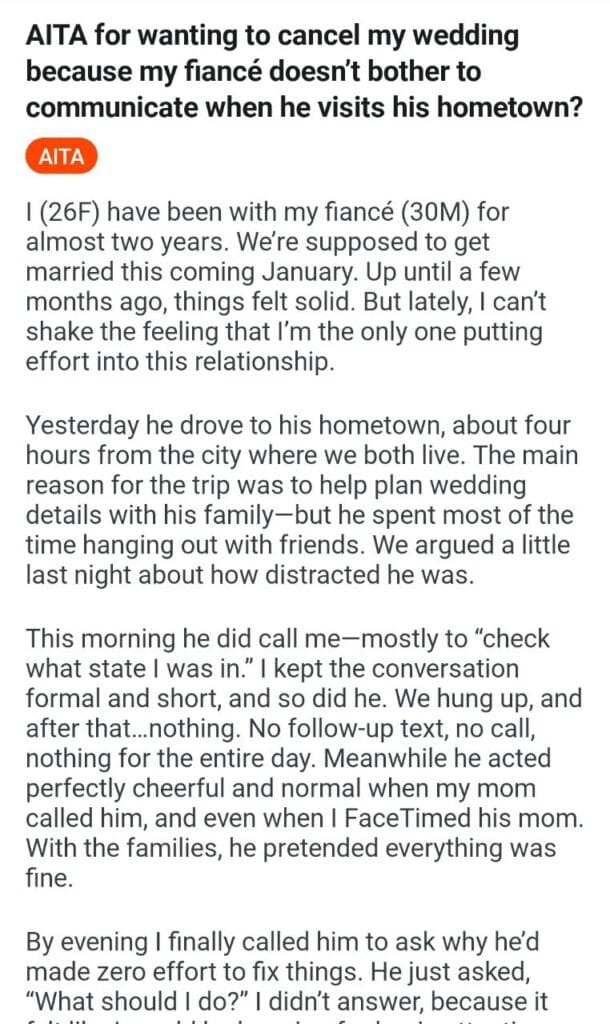Tap the AITA flair chip
The image size is (610, 1024).
point(60,159)
